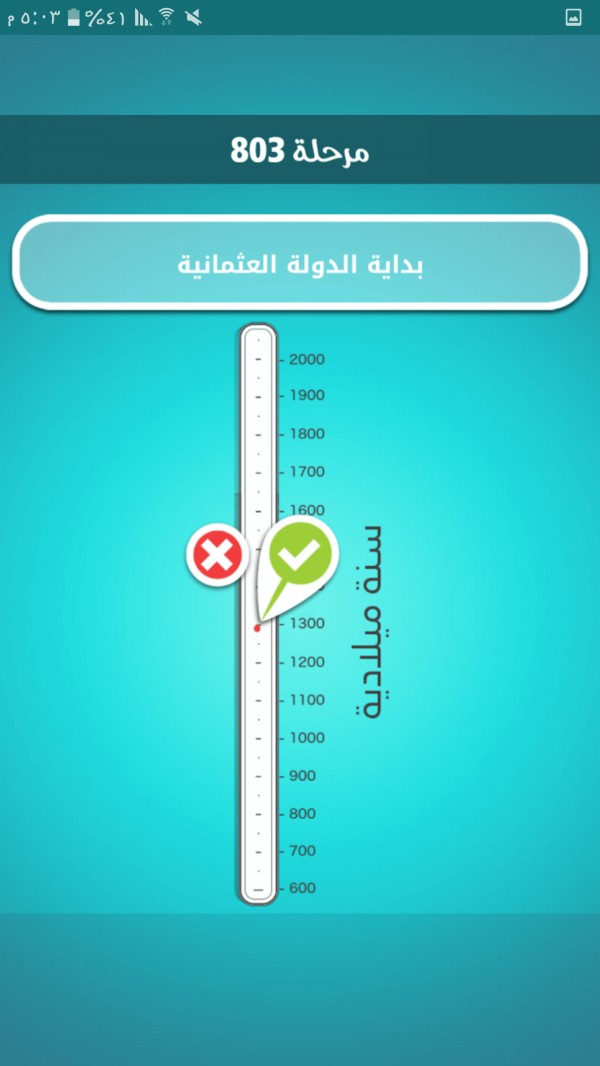Confirm the selected year with the green checkmark
This screenshot has width=600, height=1066.
point(303,556)
